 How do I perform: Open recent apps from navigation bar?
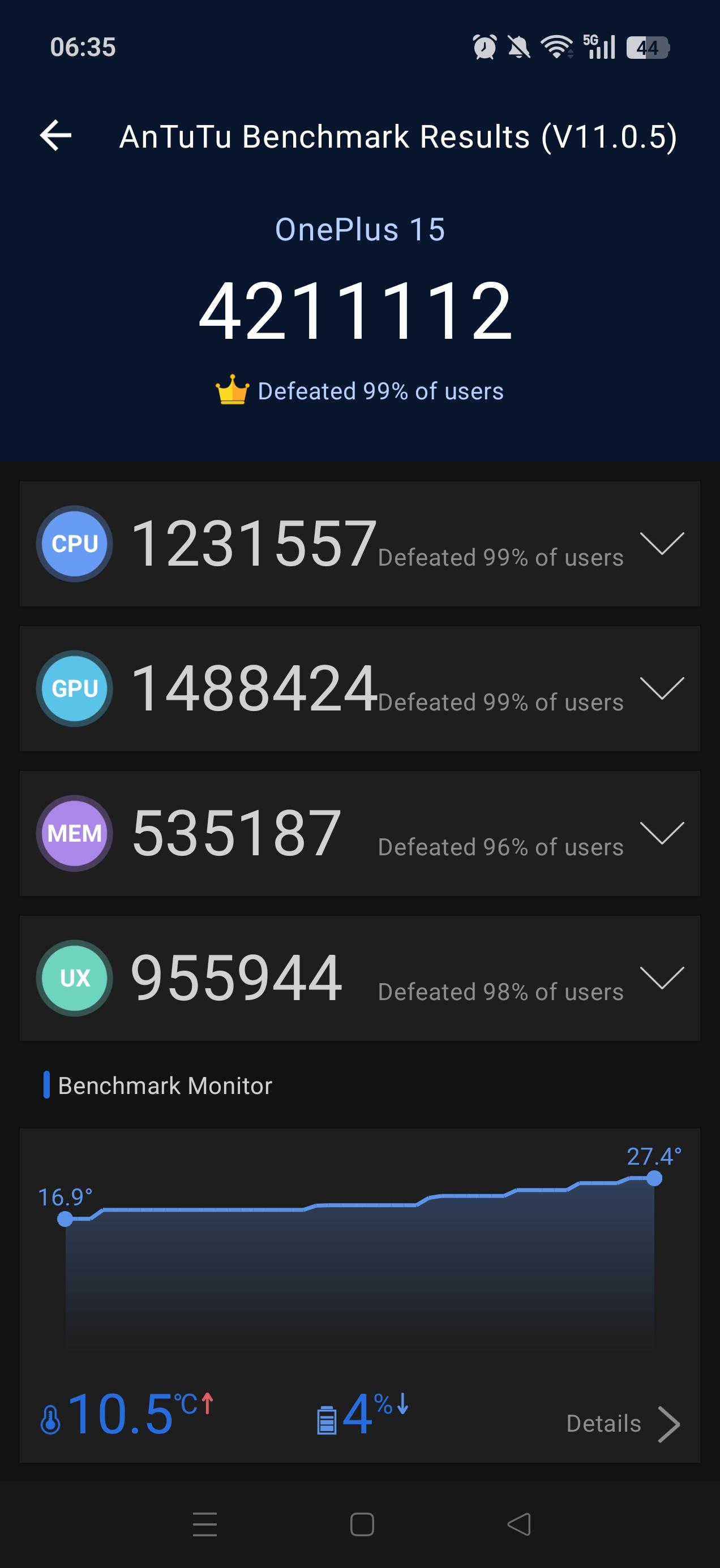click(x=205, y=1524)
